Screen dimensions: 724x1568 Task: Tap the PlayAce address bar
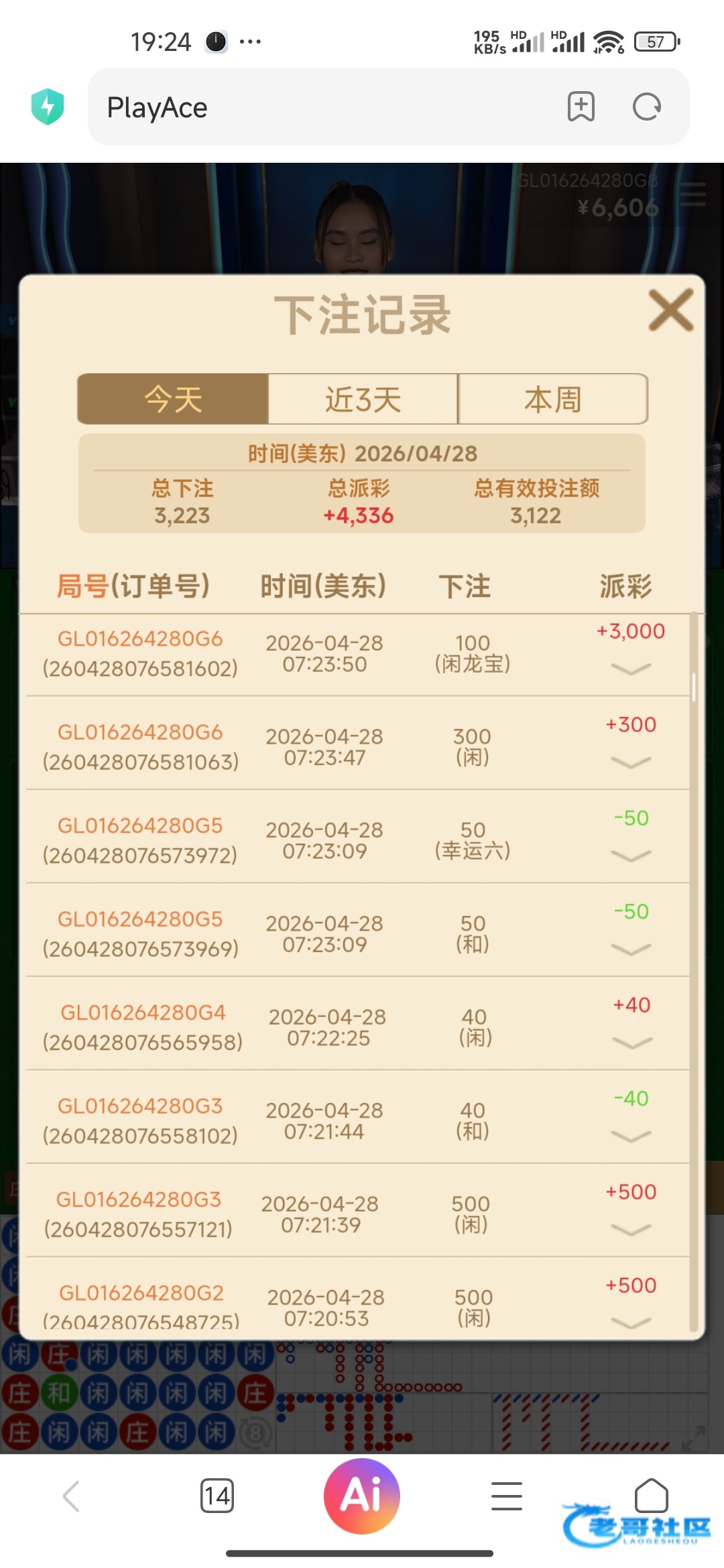click(322, 107)
